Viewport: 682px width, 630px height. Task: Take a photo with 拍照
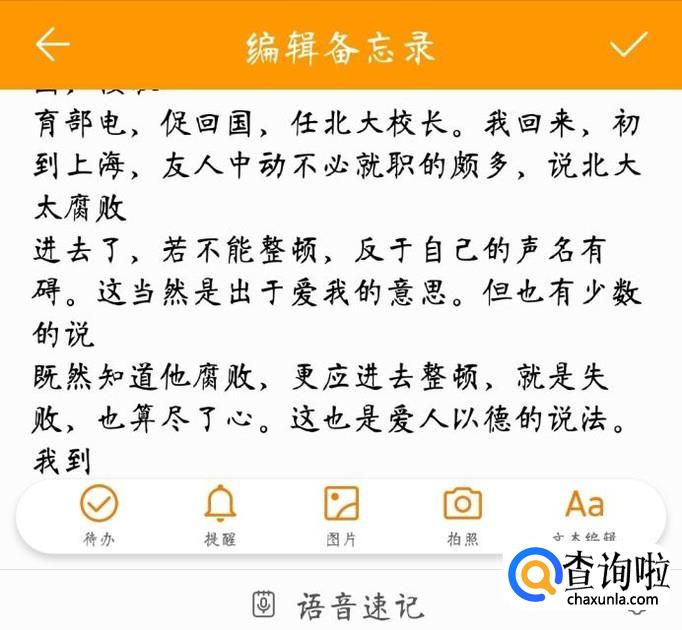click(463, 516)
